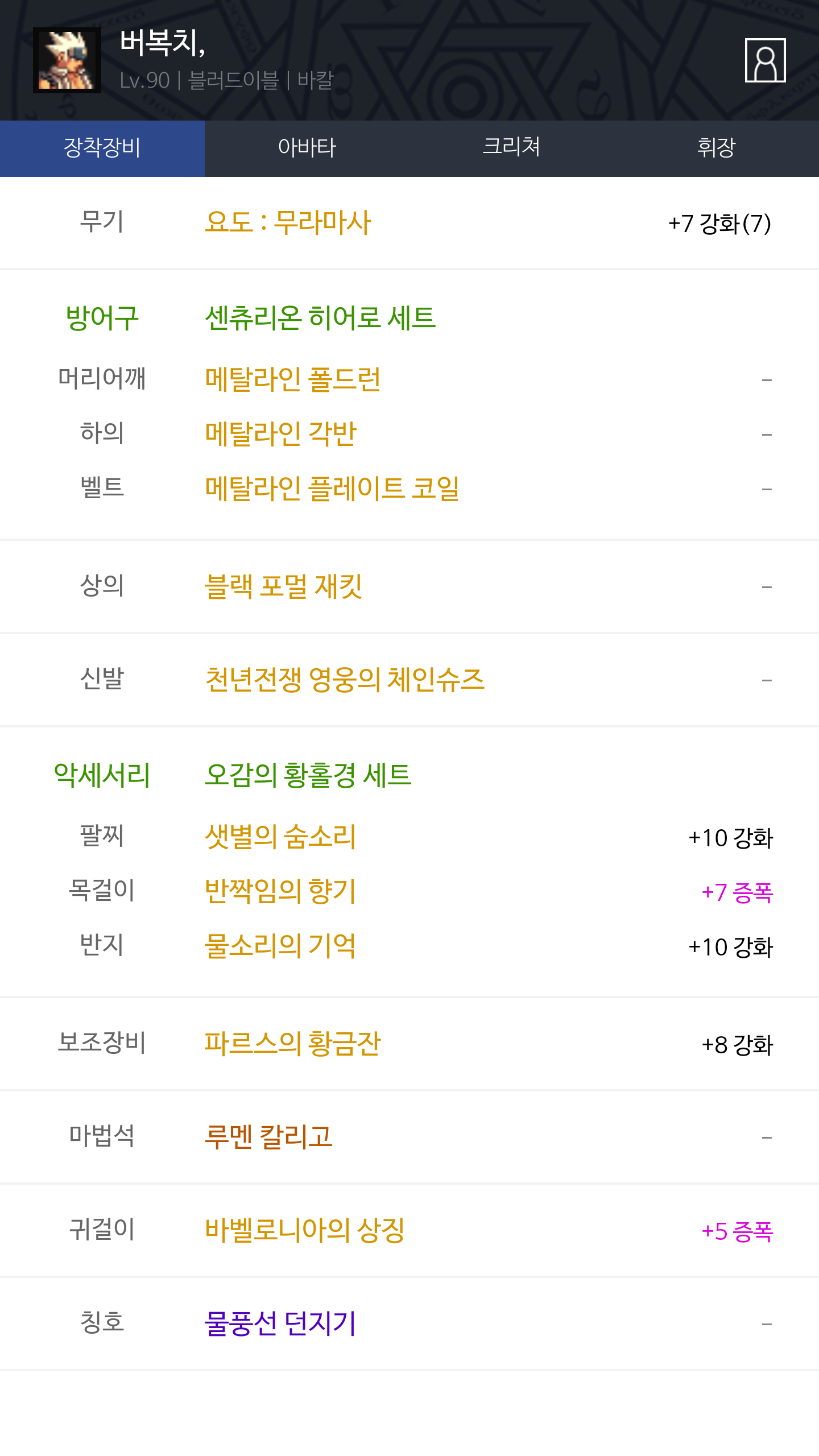
Task: Open top item 블랙 포멀 재킷
Action: pyautogui.click(x=283, y=586)
